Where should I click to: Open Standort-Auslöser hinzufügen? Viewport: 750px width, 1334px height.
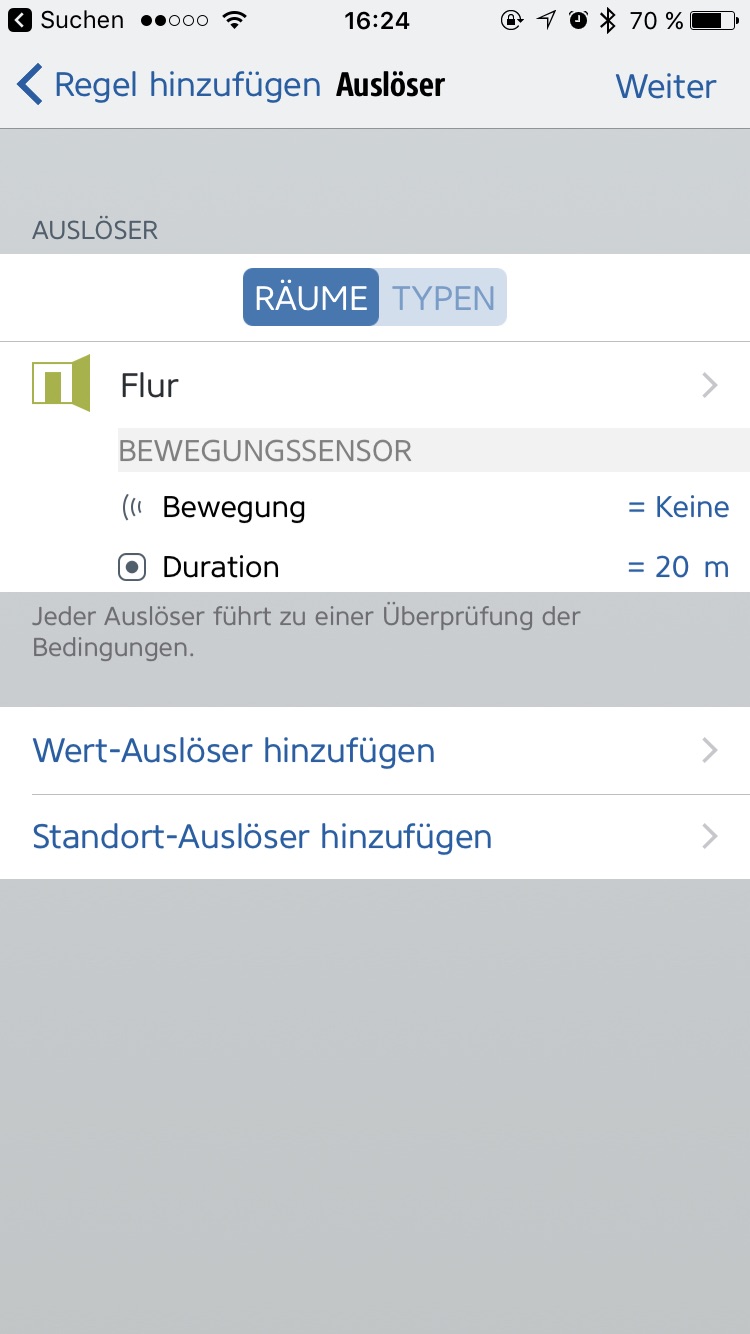[375, 837]
